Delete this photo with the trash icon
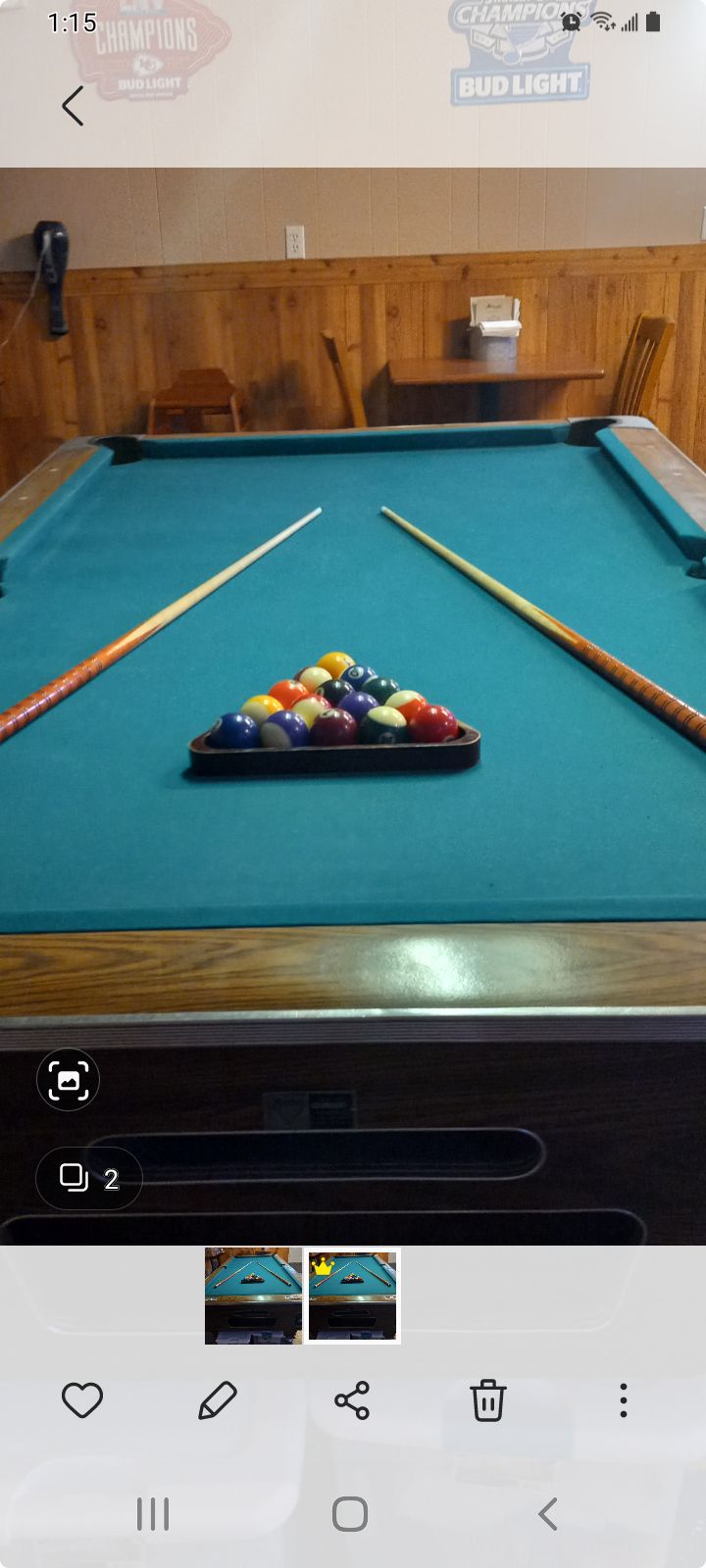 [x=487, y=1400]
